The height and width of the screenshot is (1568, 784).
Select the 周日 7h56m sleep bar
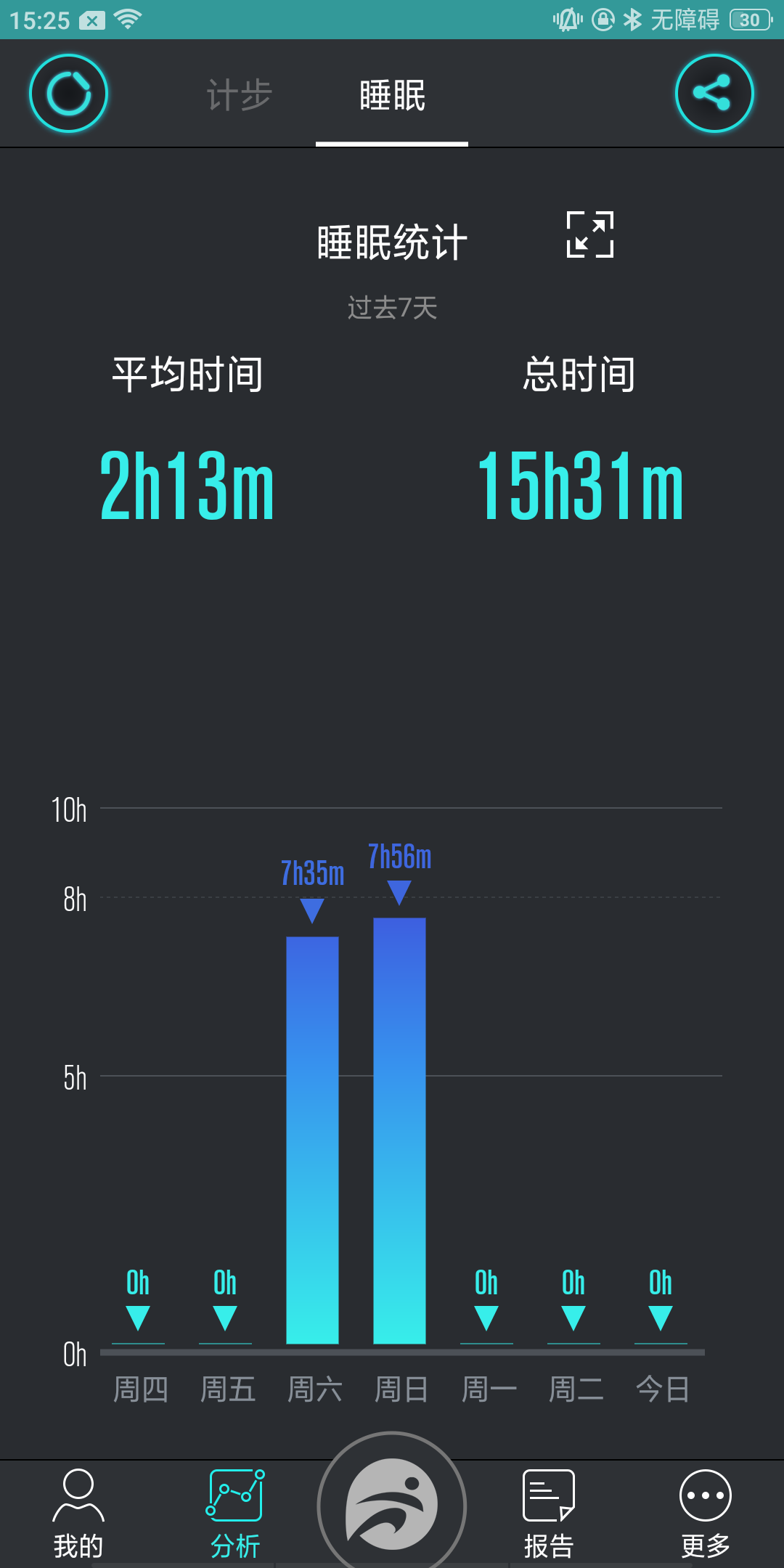tap(399, 1130)
